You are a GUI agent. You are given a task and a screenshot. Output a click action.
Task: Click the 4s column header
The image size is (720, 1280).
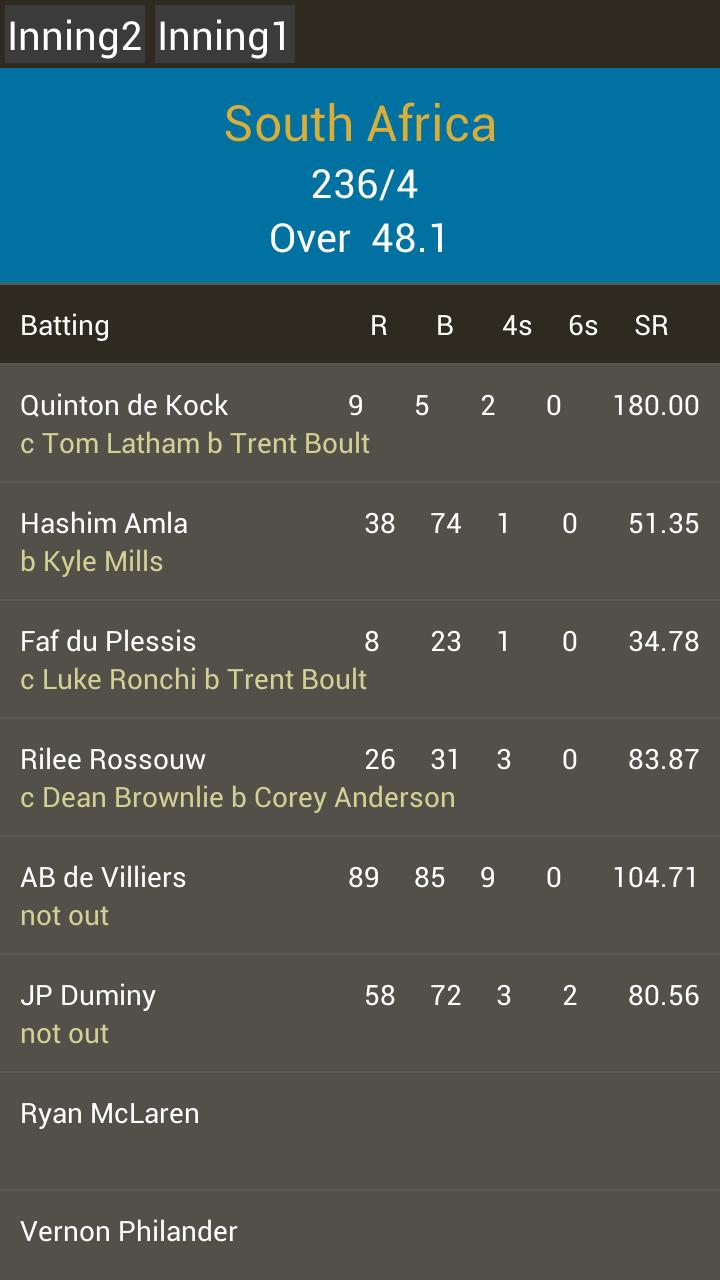click(x=516, y=325)
